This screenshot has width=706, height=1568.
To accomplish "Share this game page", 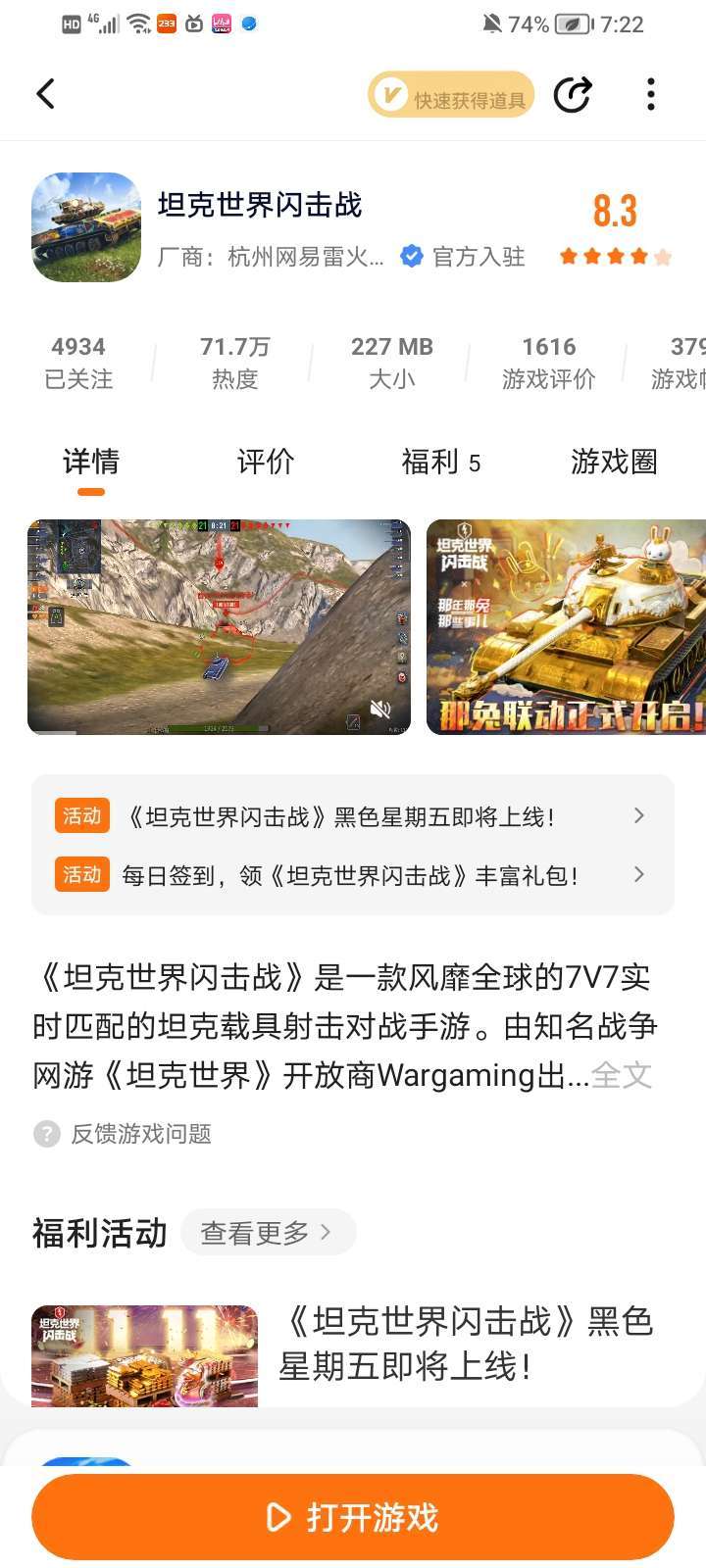I will pyautogui.click(x=573, y=94).
